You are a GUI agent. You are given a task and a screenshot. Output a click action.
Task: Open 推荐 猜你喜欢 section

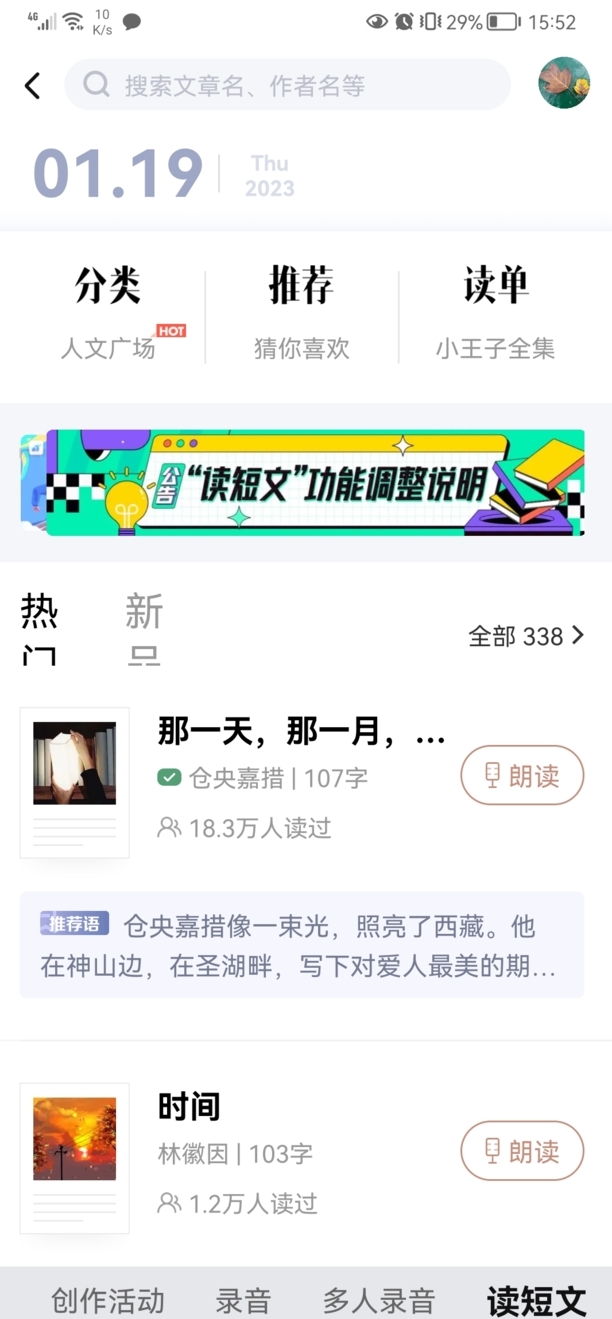(x=301, y=313)
